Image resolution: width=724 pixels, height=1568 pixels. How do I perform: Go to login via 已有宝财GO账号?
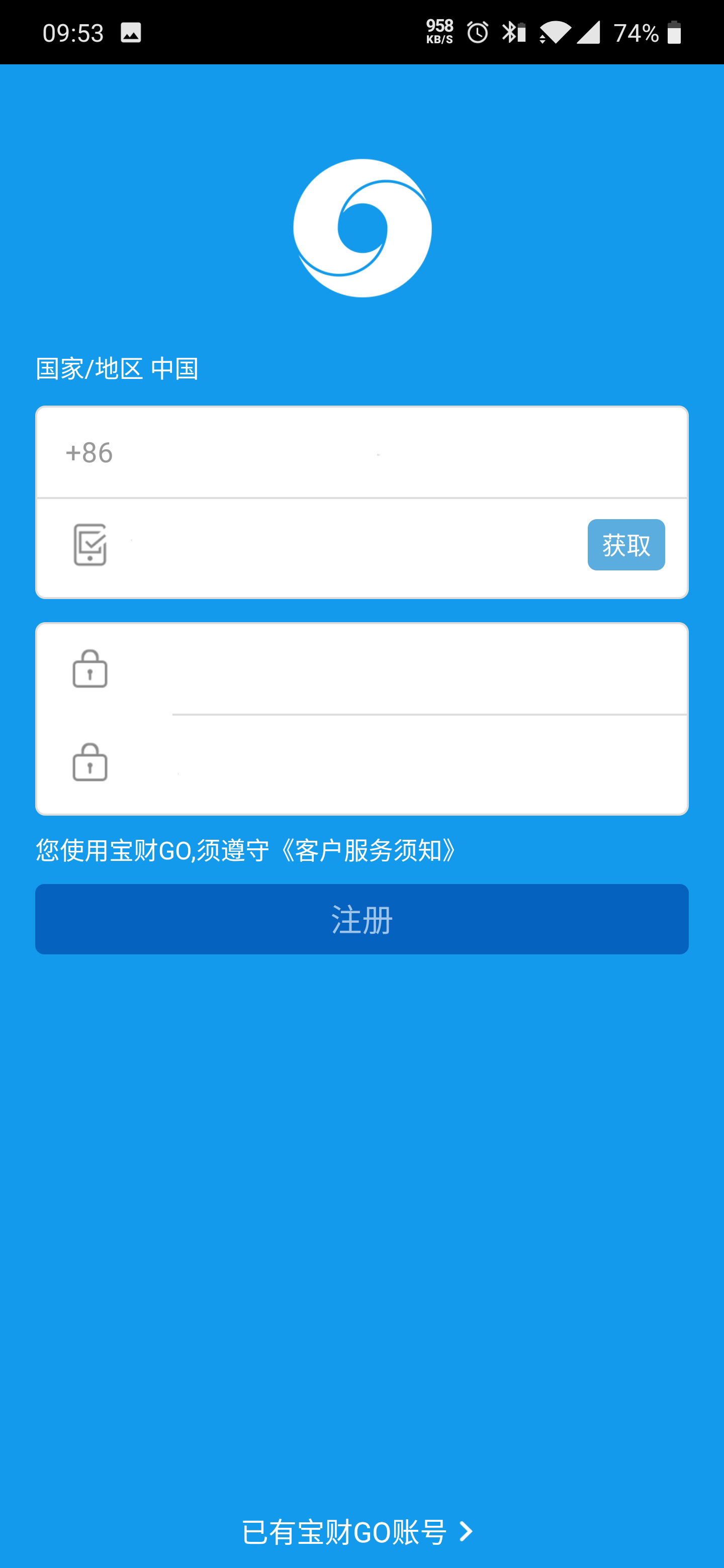coord(358,1531)
